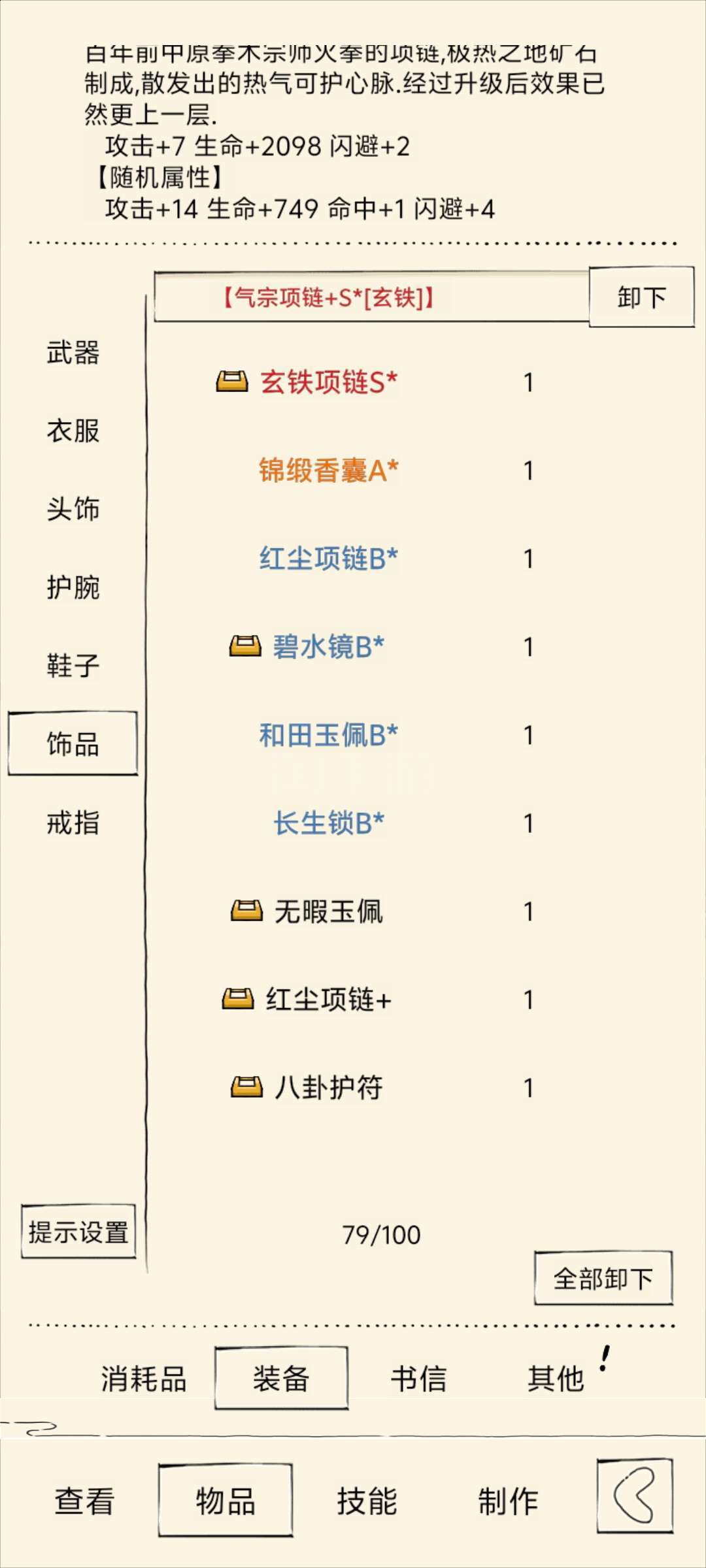
Task: Tap the 卸下 button to unequip the necklace
Action: point(641,297)
